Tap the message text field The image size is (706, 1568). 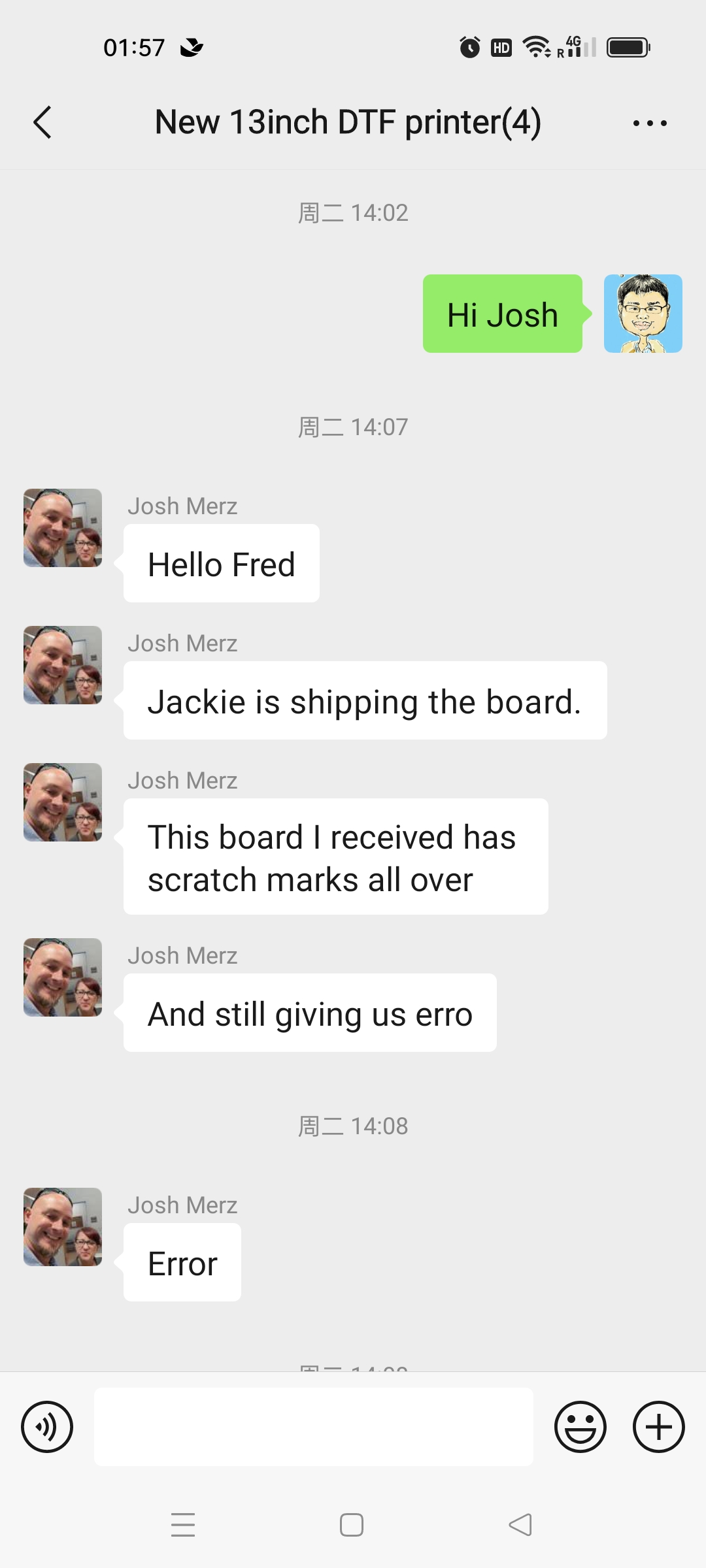tap(314, 1427)
